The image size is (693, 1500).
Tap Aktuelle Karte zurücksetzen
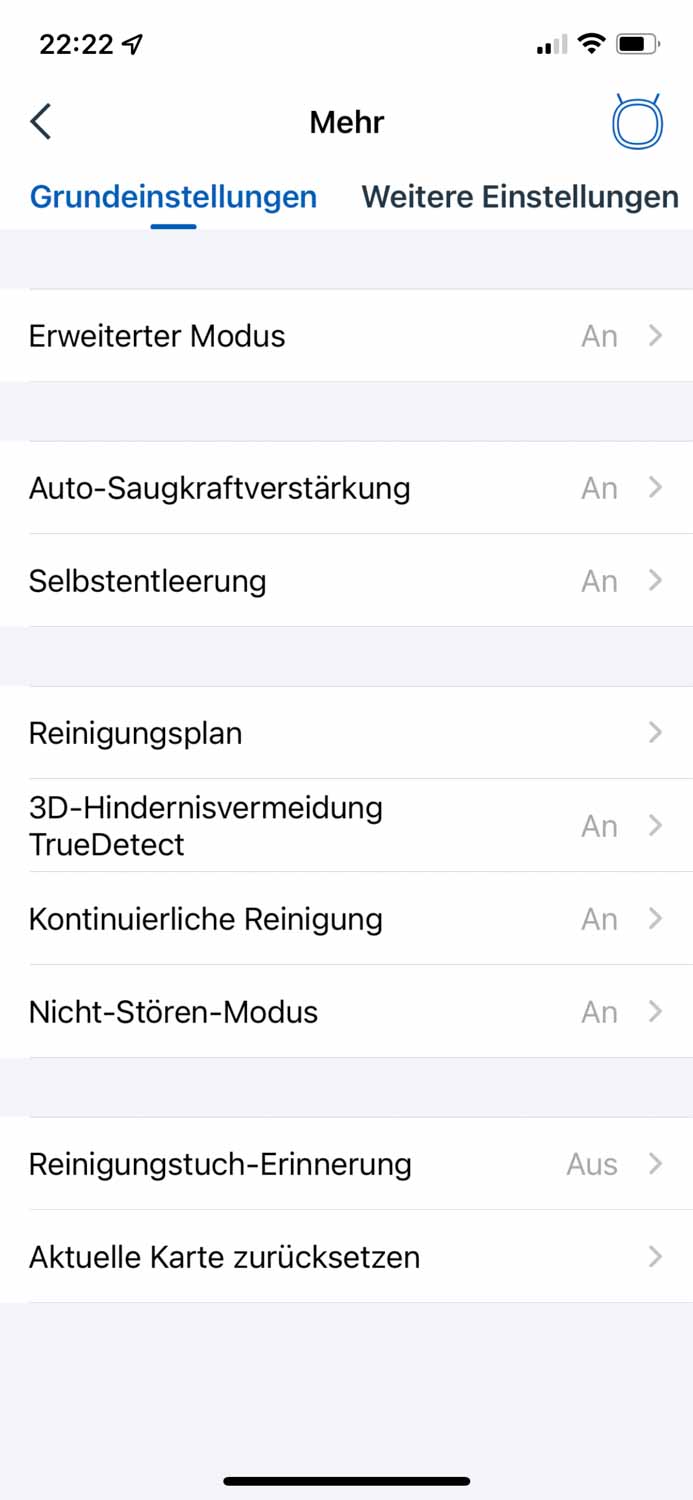(346, 1257)
